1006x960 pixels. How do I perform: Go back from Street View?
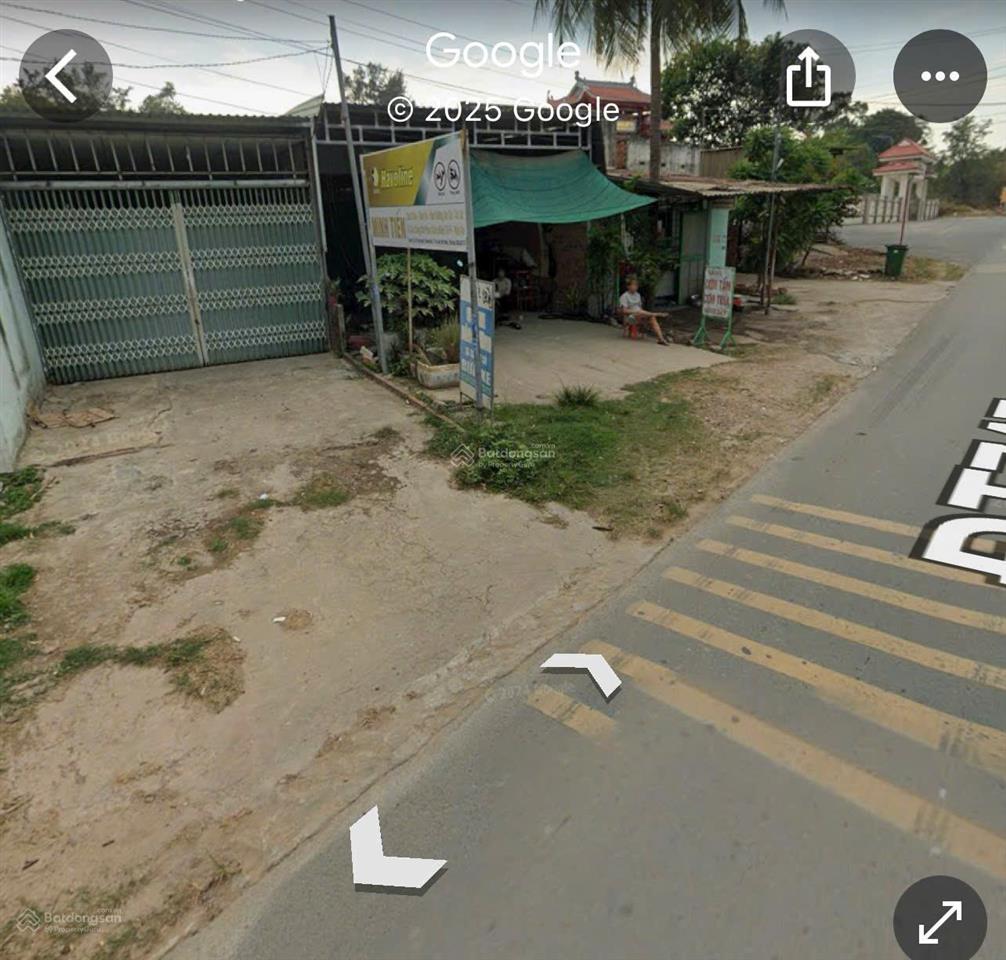(65, 76)
